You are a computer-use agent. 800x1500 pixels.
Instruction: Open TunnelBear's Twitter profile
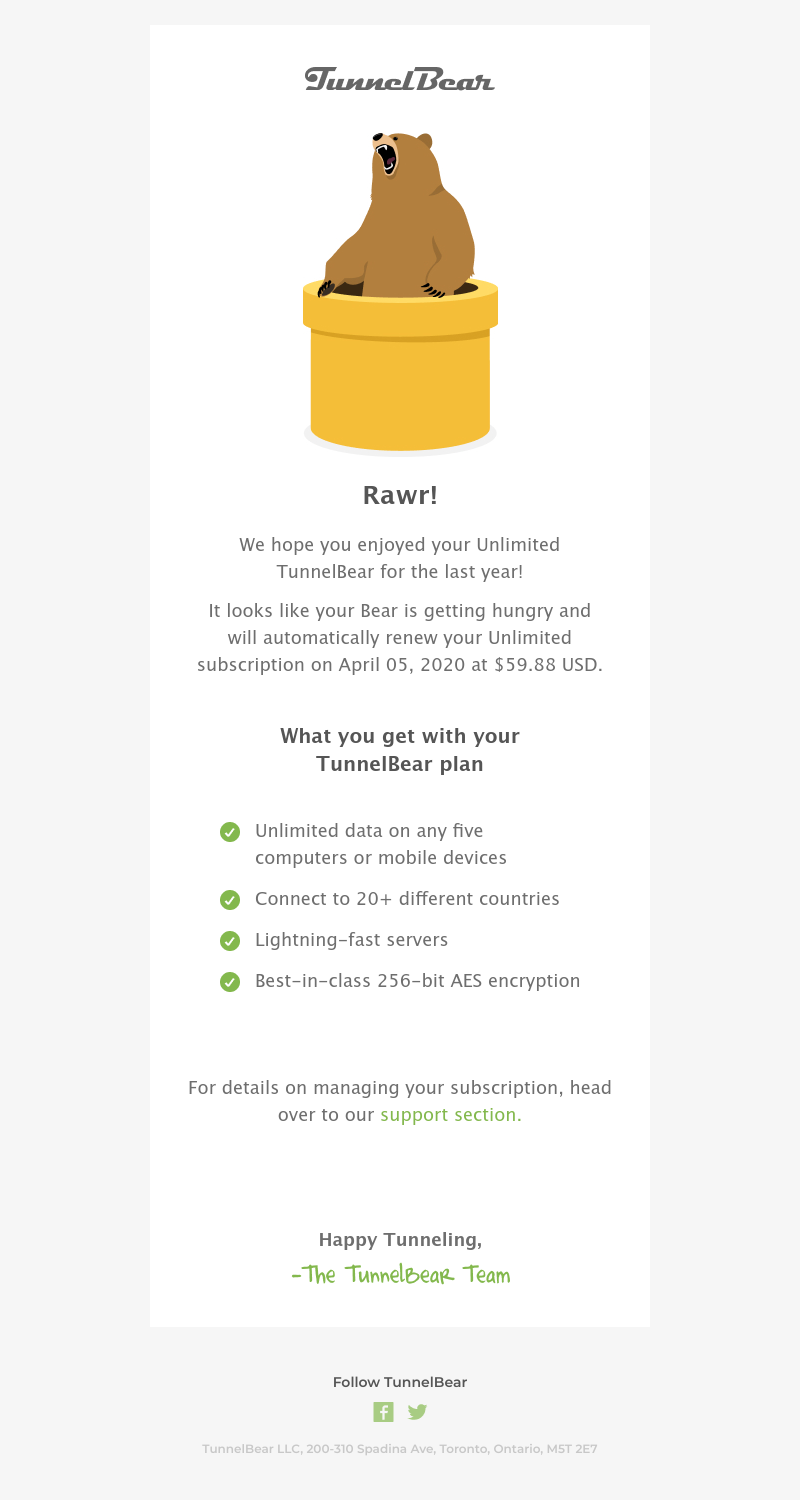(x=417, y=1412)
